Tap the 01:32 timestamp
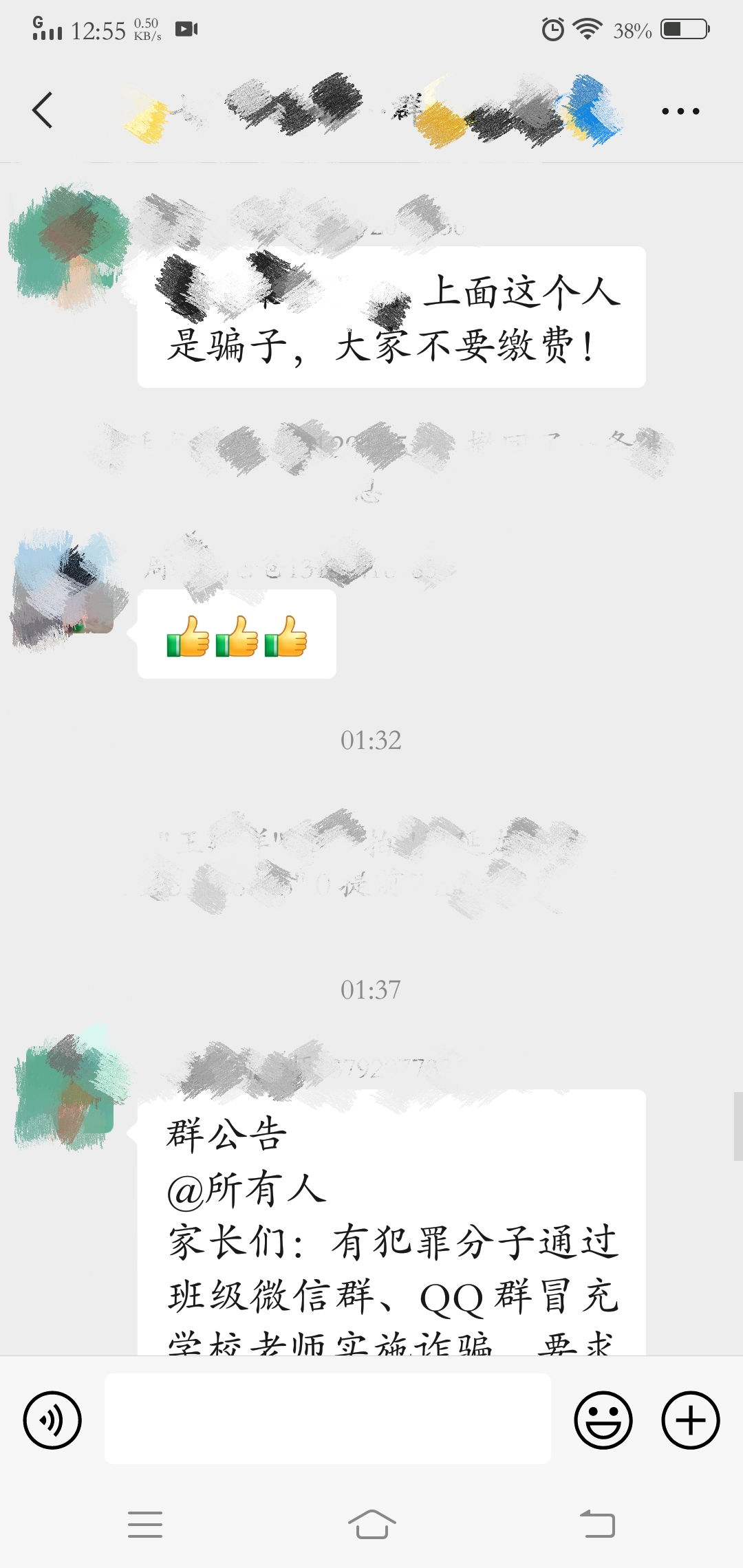Screen dimensions: 743x1568 point(371,740)
